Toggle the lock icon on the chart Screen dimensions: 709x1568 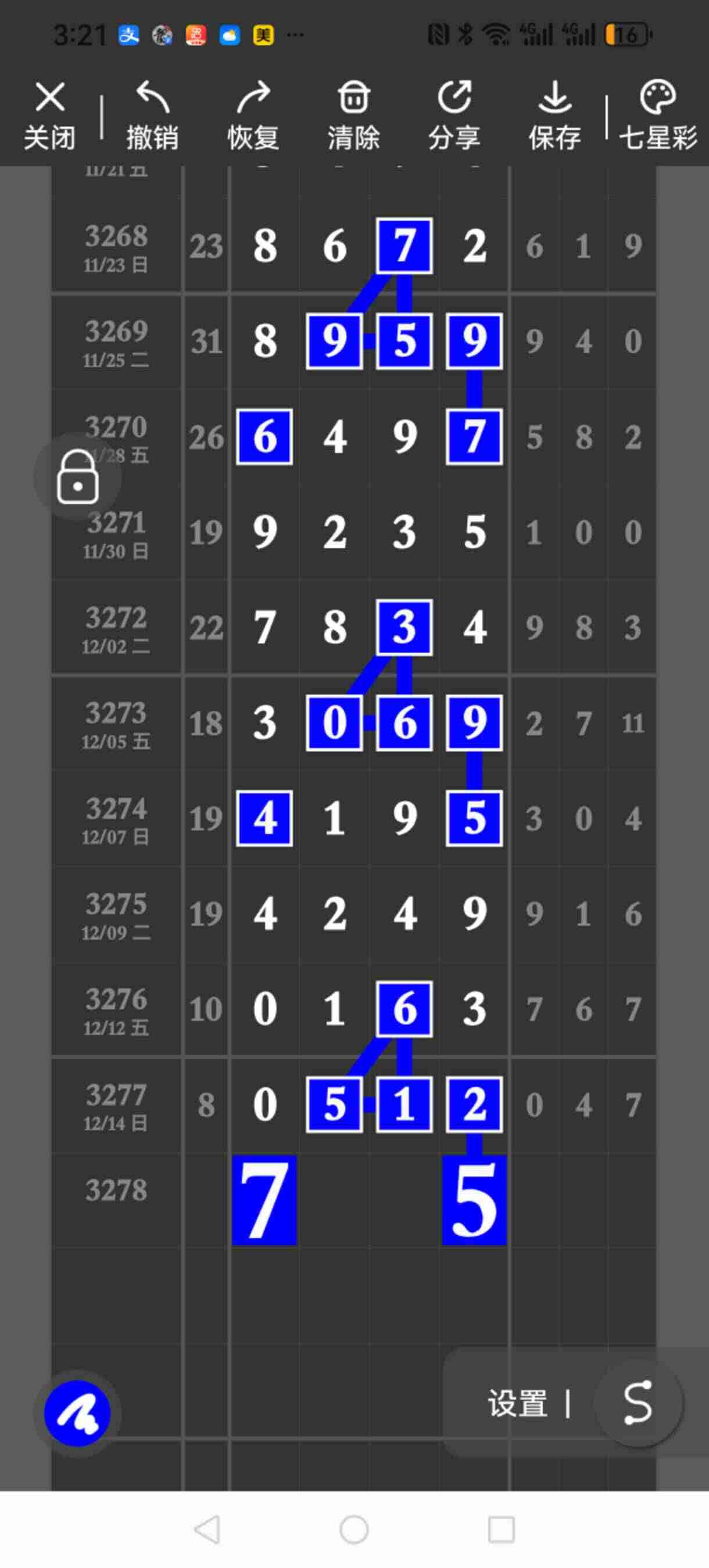pyautogui.click(x=77, y=477)
